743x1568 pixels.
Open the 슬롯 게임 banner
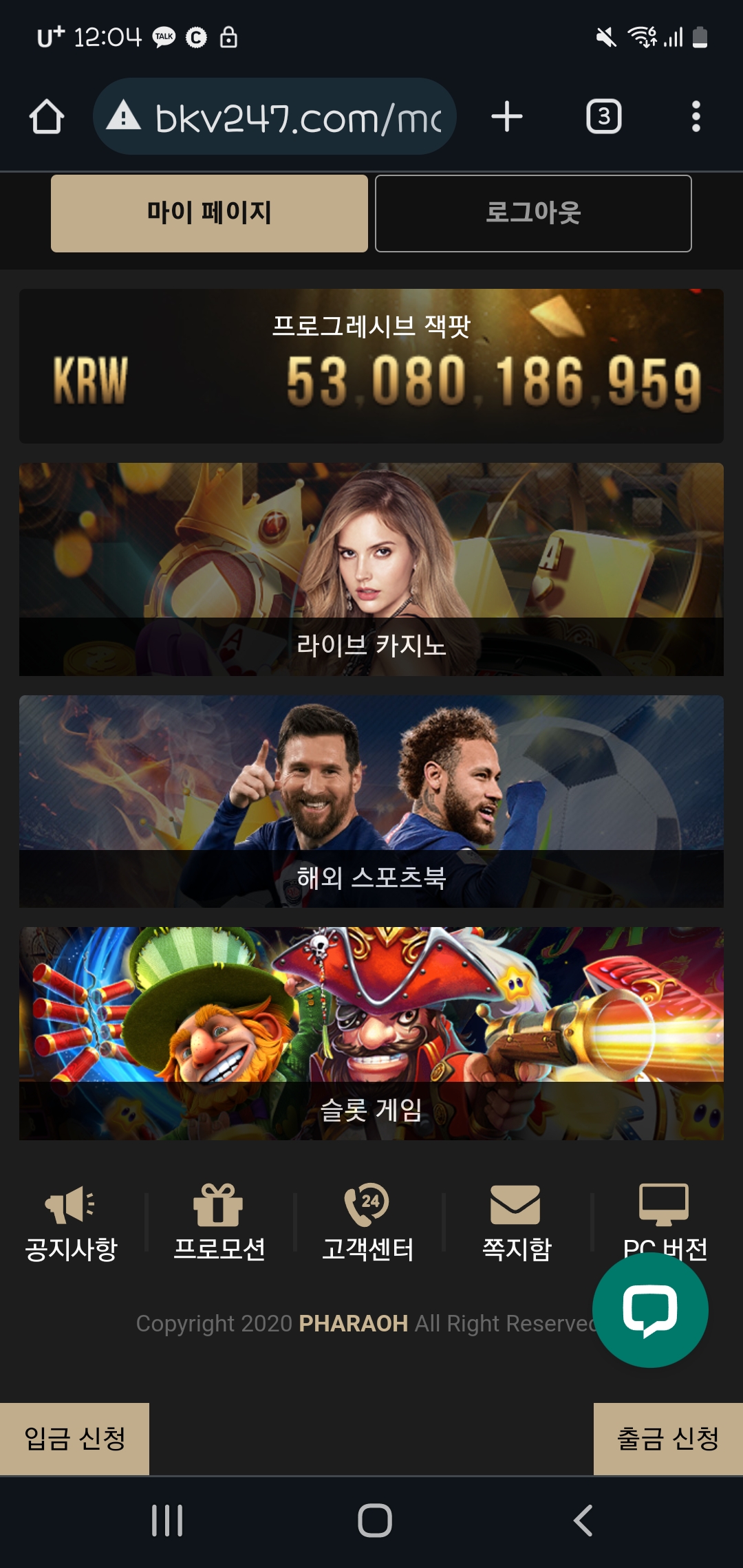coord(371,1033)
